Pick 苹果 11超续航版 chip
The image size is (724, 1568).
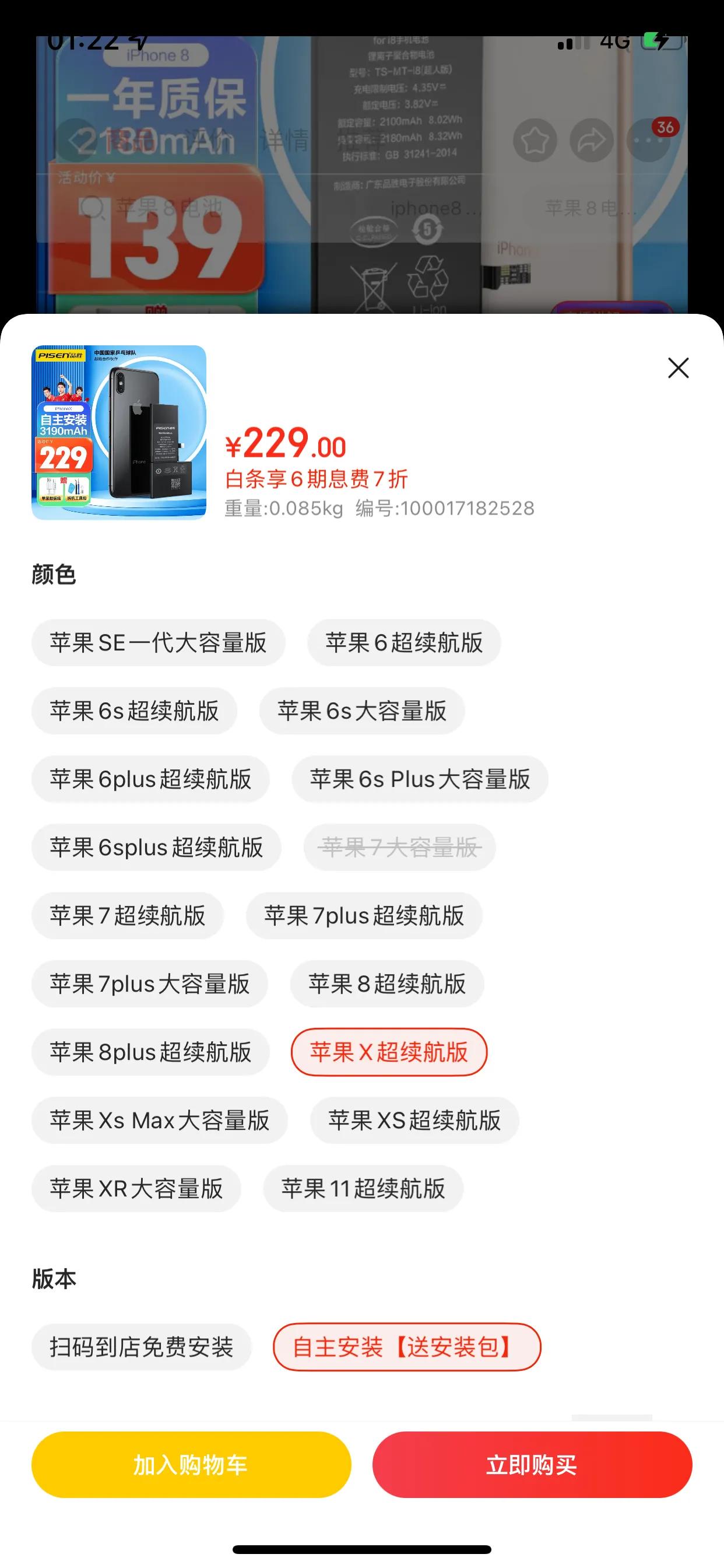click(363, 1188)
